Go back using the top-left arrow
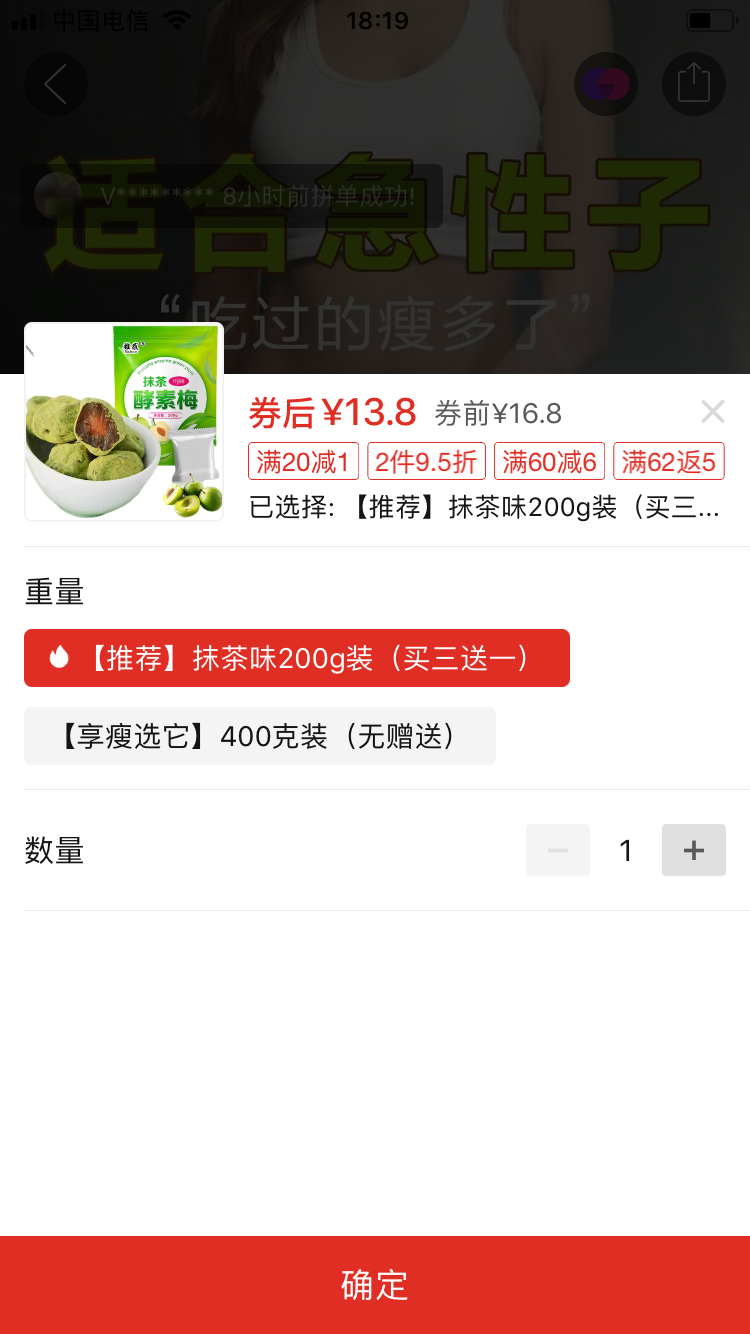 (x=56, y=84)
